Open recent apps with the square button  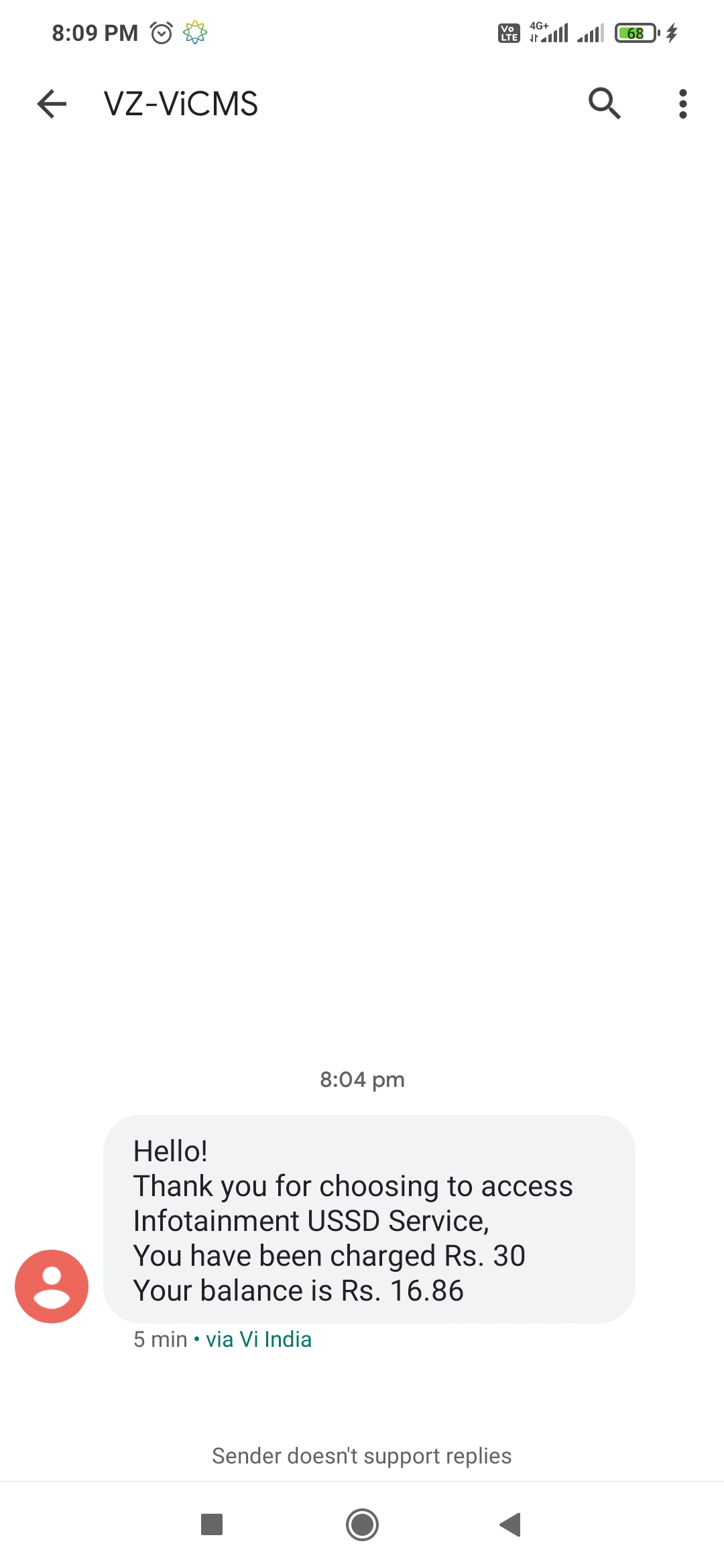click(212, 1524)
